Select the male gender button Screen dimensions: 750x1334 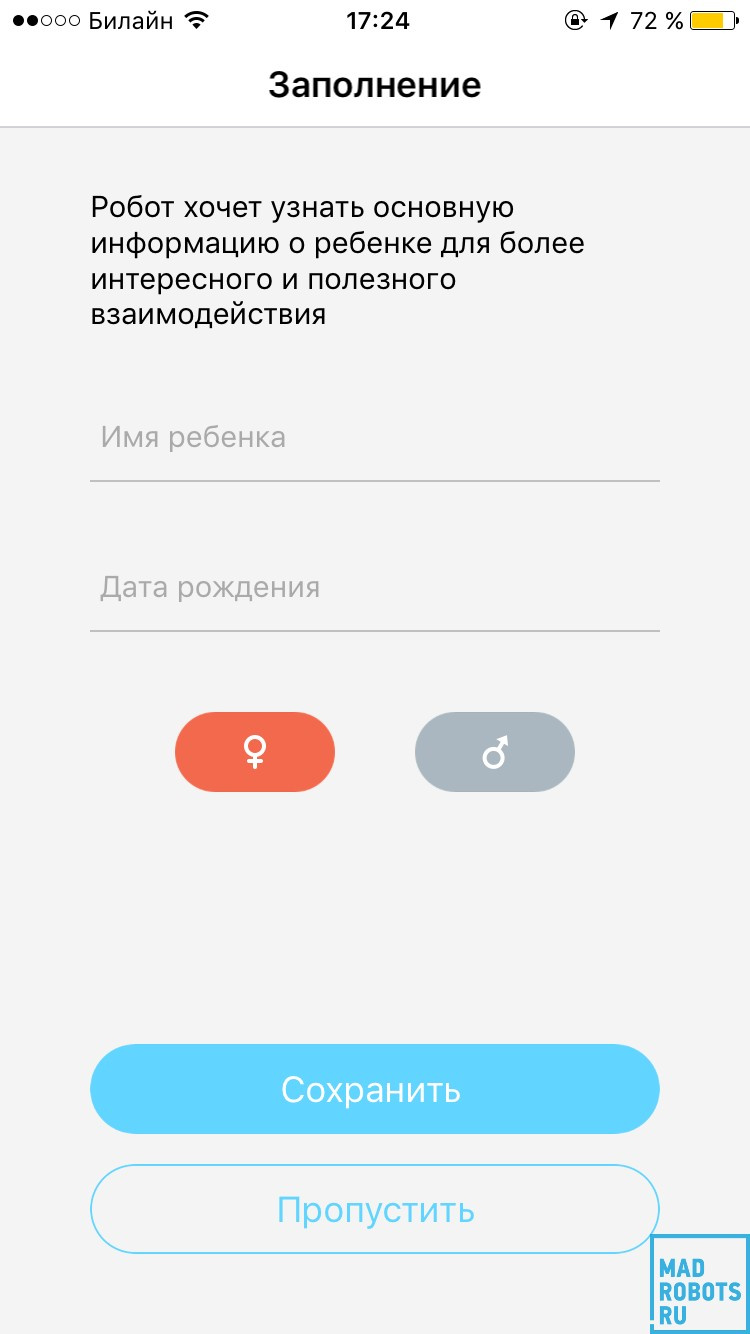[x=495, y=752]
